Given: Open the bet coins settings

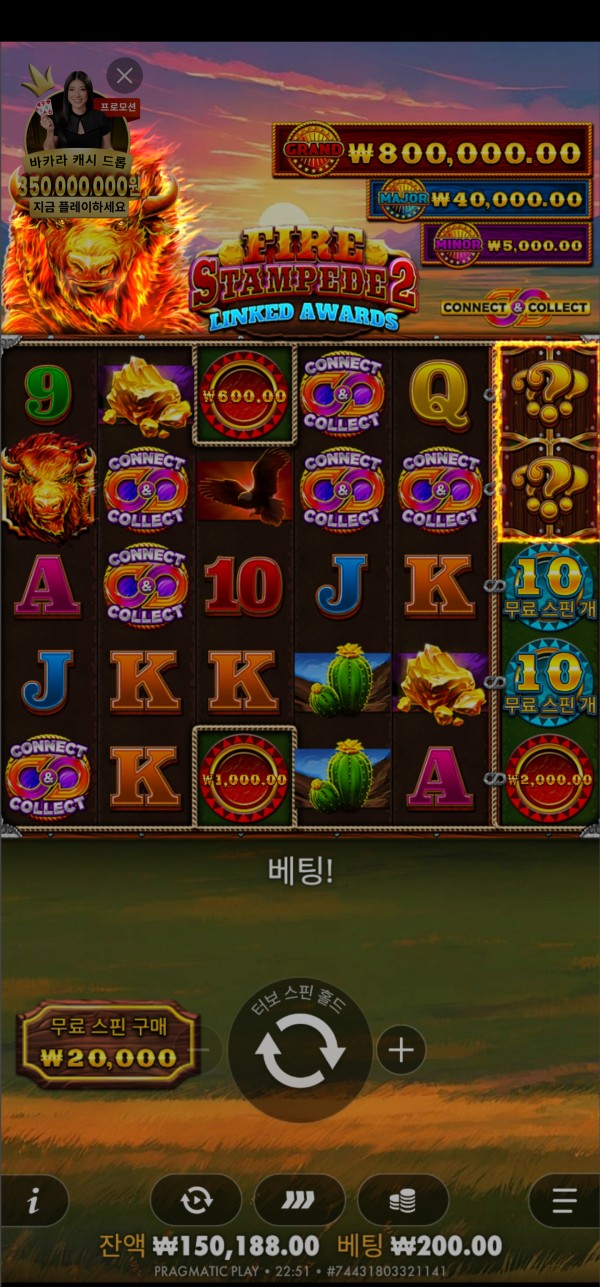Looking at the screenshot, I should click(402, 1200).
